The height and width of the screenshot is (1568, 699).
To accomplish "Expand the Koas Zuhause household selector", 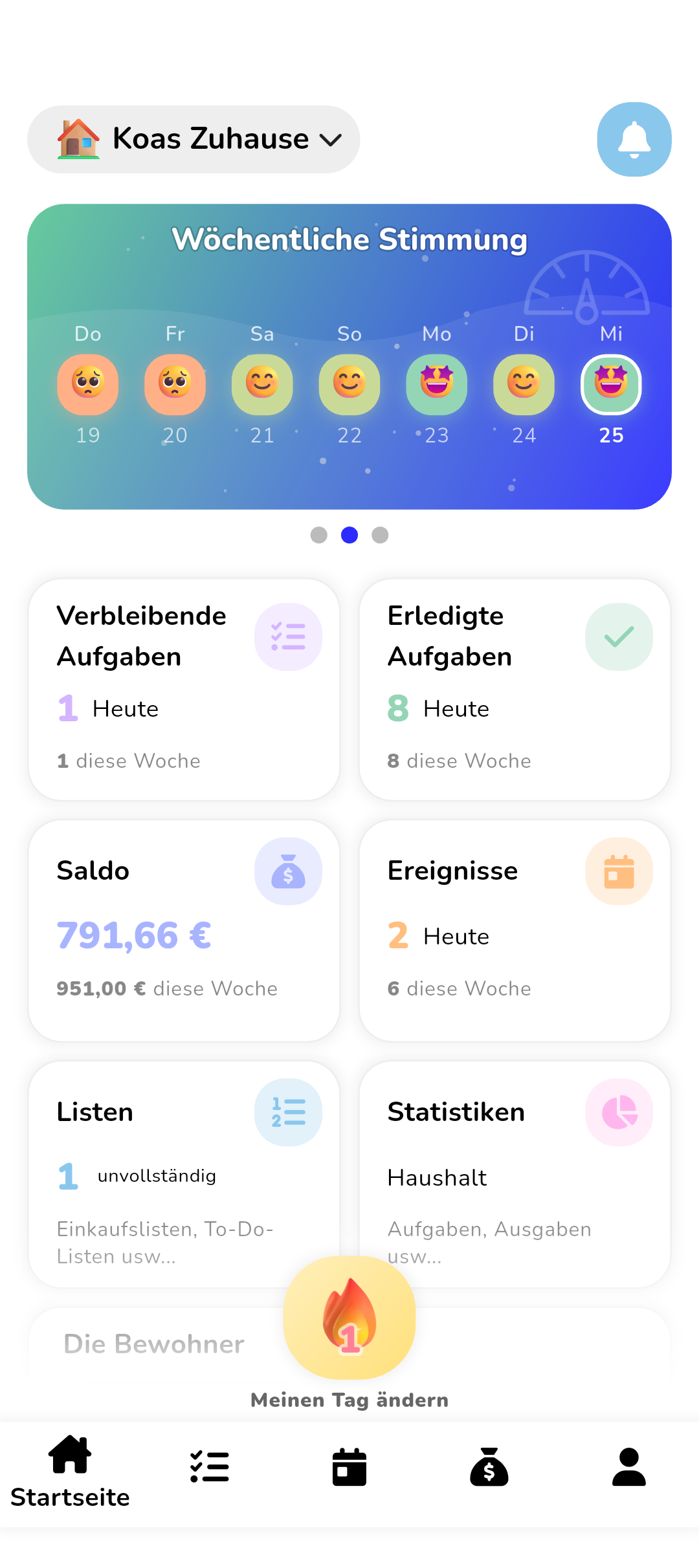I will tap(193, 138).
